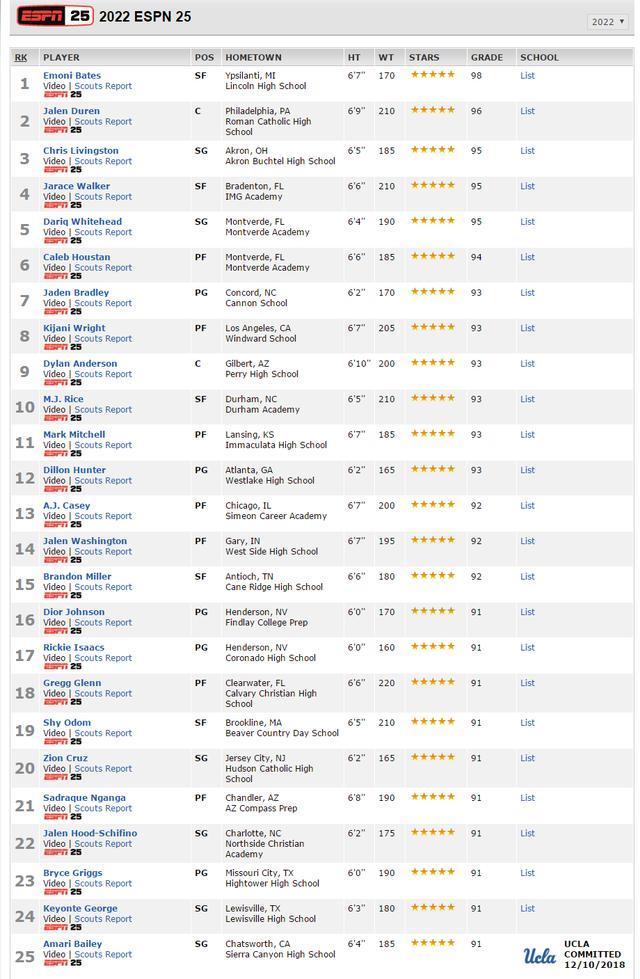The width and height of the screenshot is (640, 979).
Task: Open Scouts Report for M.J. Rice
Action: coord(103,410)
